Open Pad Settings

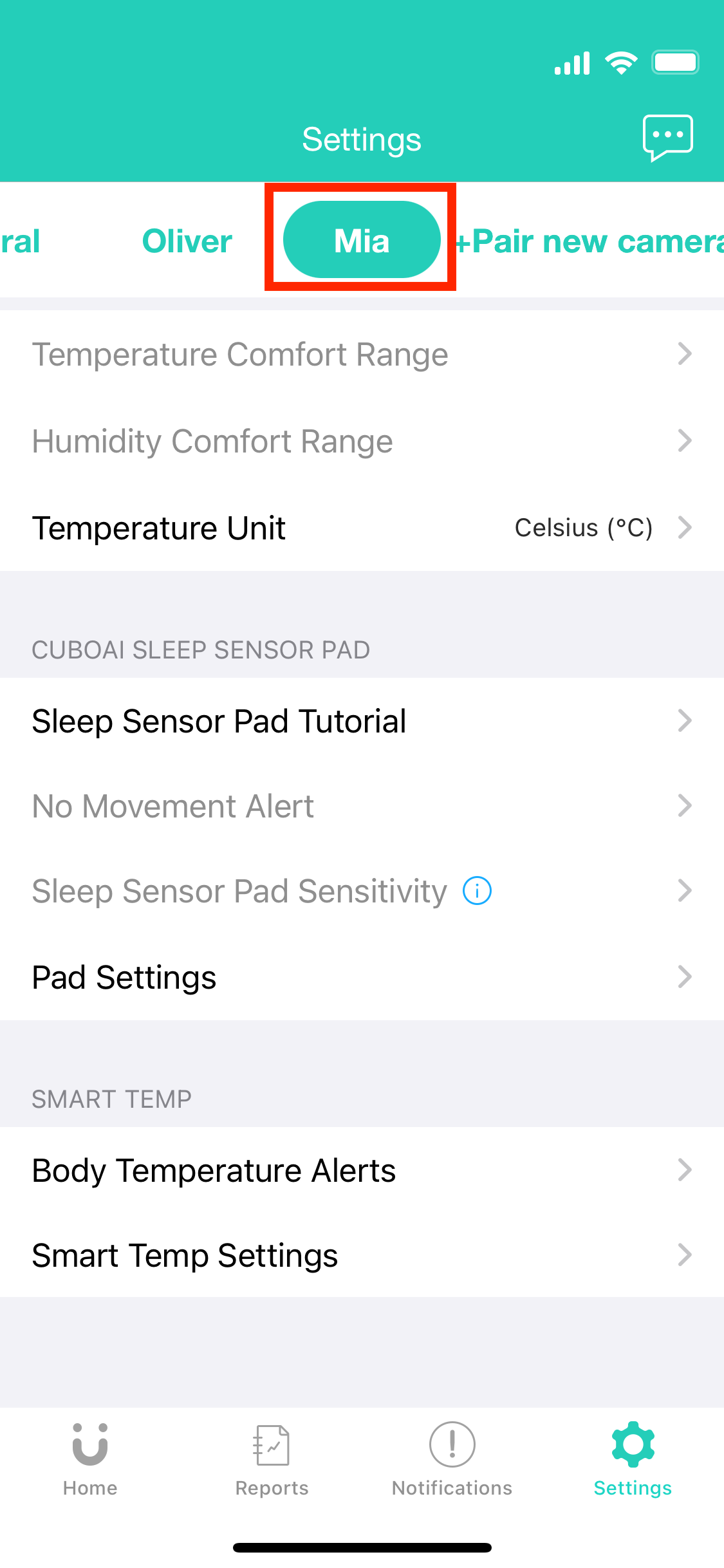[x=362, y=977]
